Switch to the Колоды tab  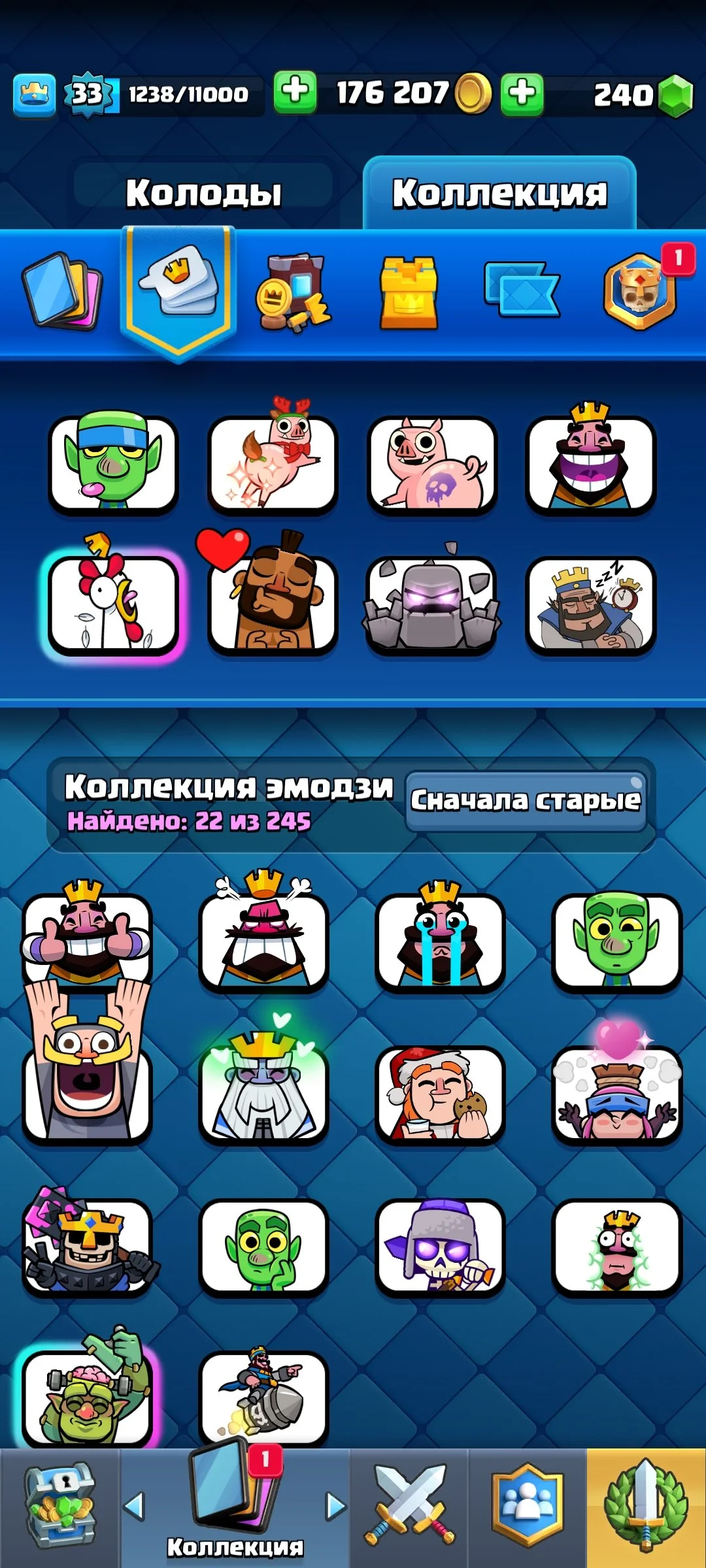tap(203, 193)
